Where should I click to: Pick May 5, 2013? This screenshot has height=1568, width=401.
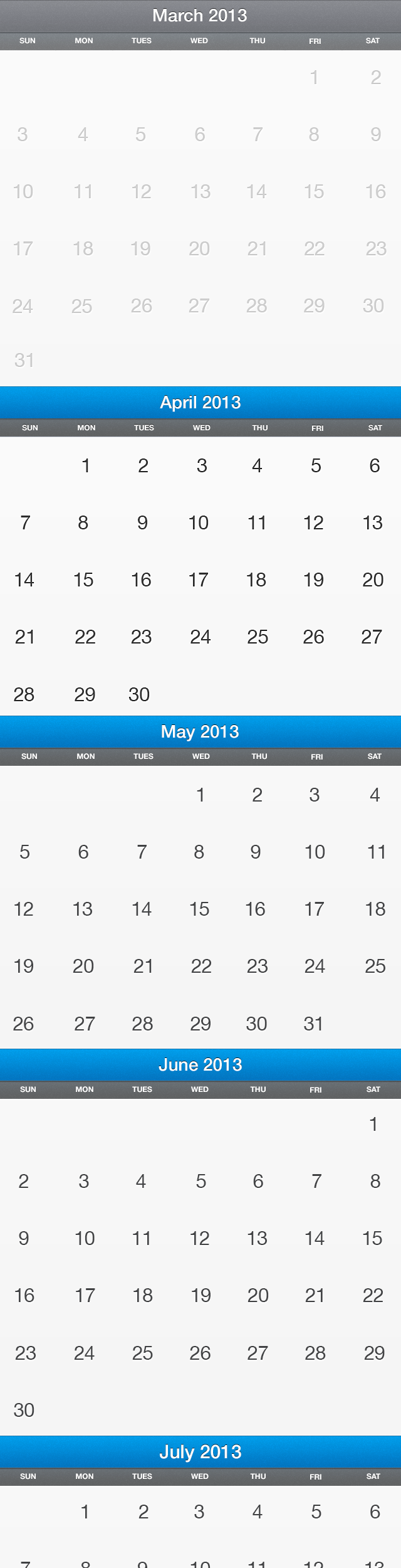pyautogui.click(x=24, y=852)
